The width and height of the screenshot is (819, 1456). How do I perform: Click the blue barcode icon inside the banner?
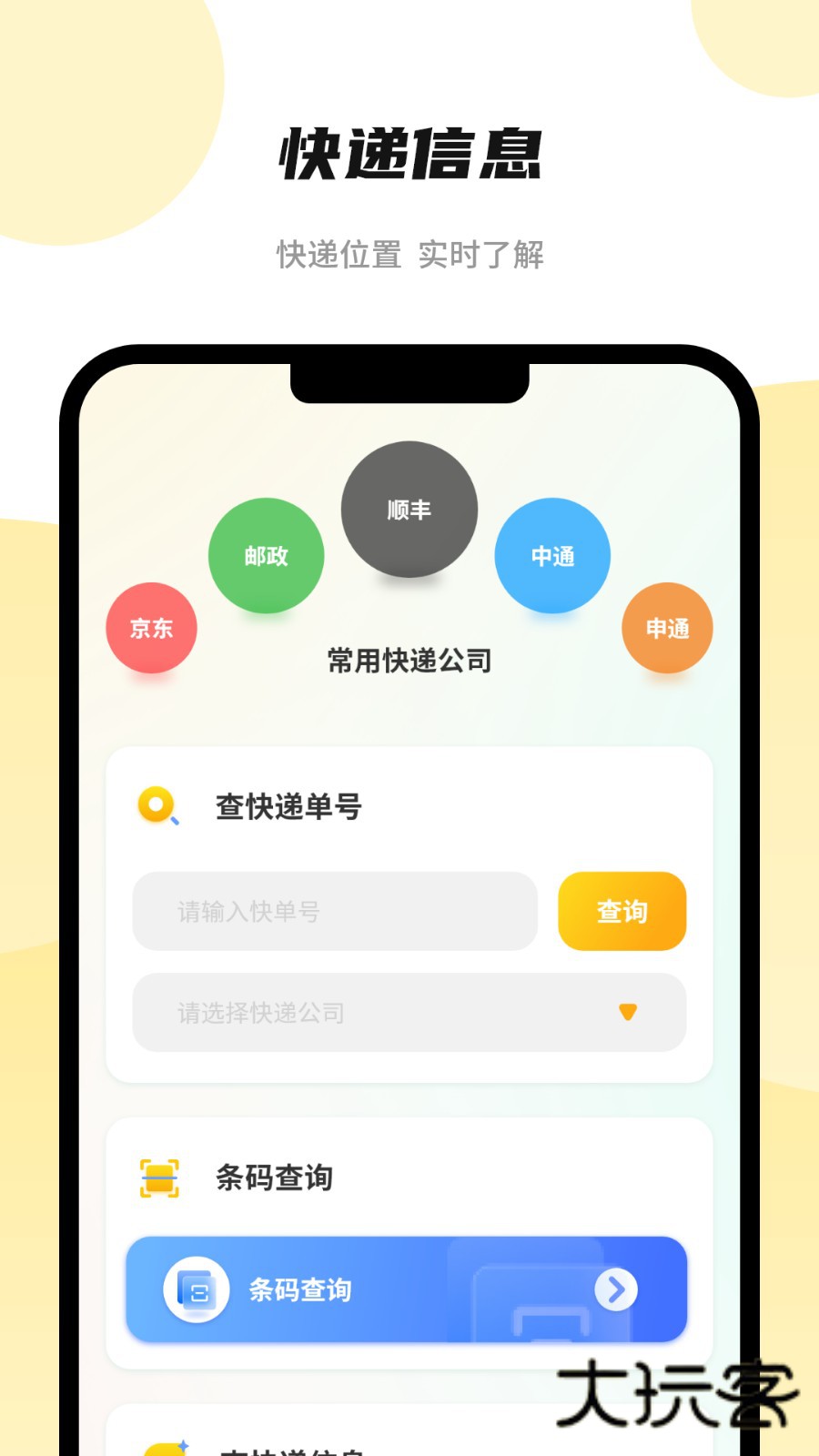coord(198,1289)
